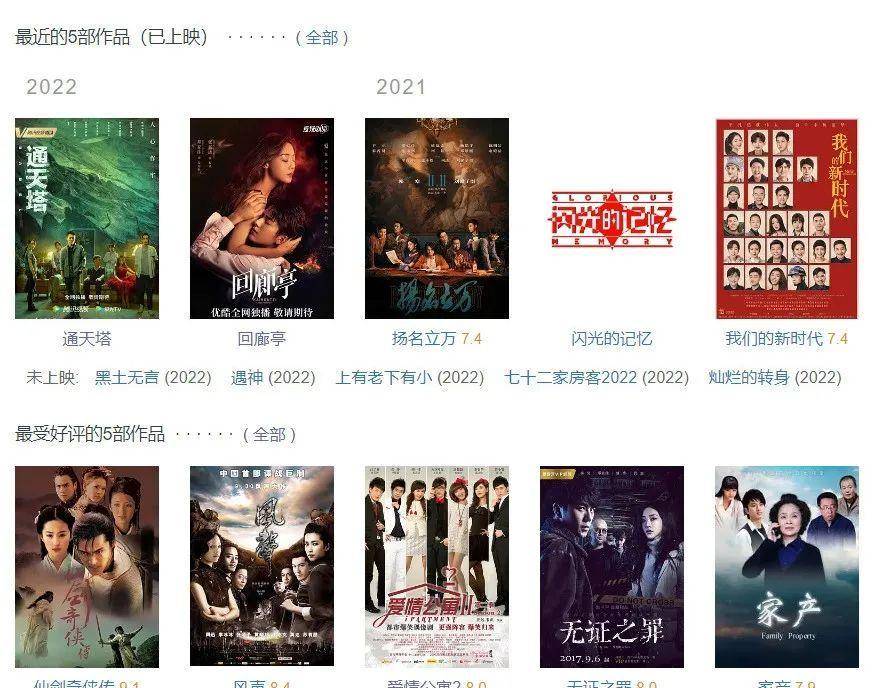The width and height of the screenshot is (888, 688).
Task: Open the 扬名立万 poster
Action: click(x=437, y=219)
